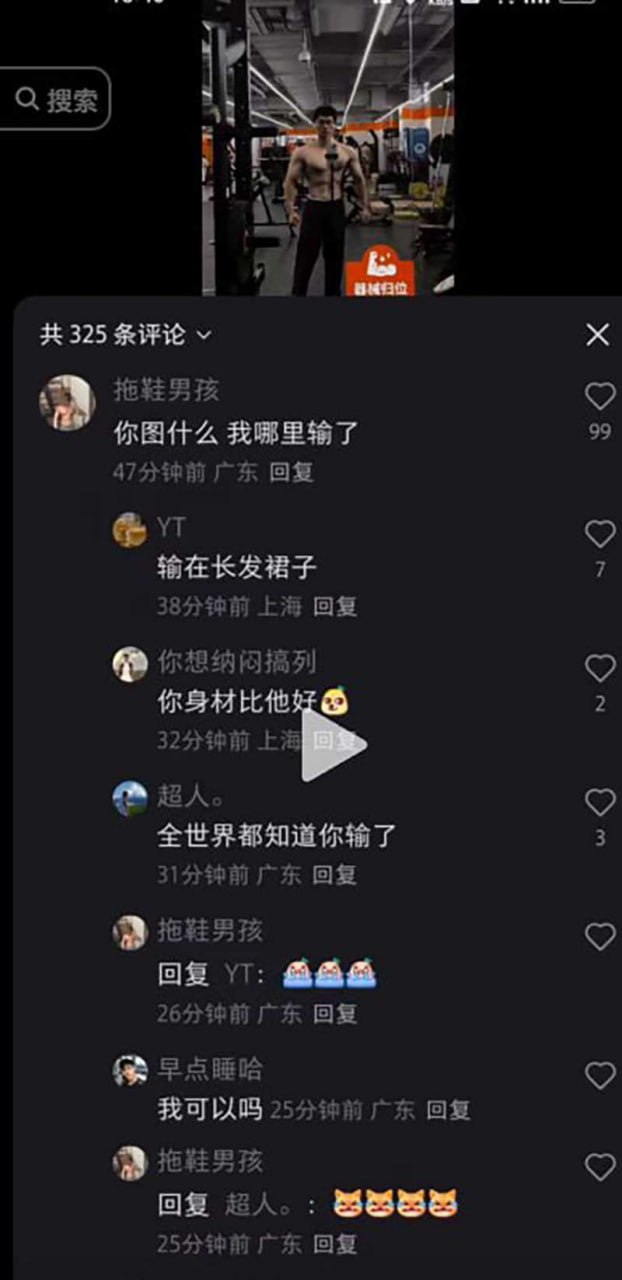Like 拖鞋男孩's reply to 超人
Viewport: 622px width, 1280px height.
[599, 1168]
